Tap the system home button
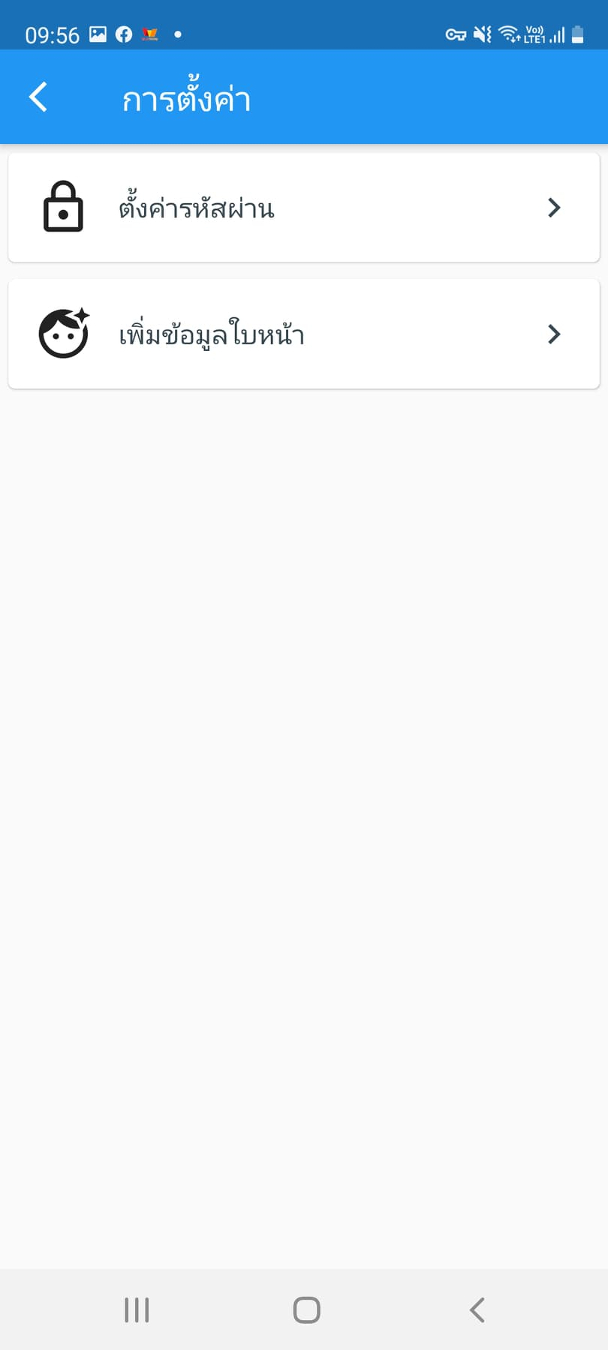This screenshot has width=608, height=1350. coord(306,1310)
